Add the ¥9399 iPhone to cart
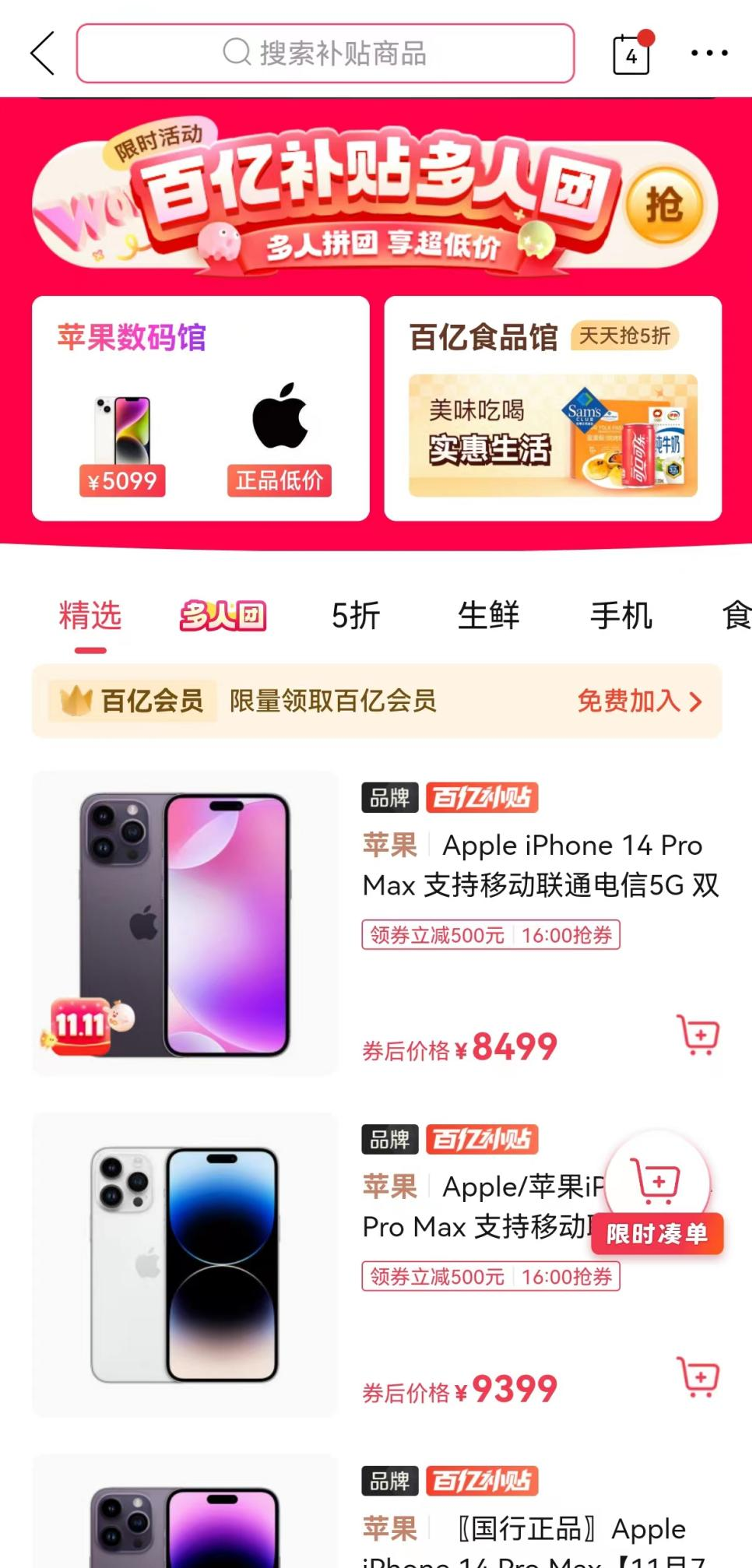This screenshot has width=756, height=1568. click(698, 1377)
